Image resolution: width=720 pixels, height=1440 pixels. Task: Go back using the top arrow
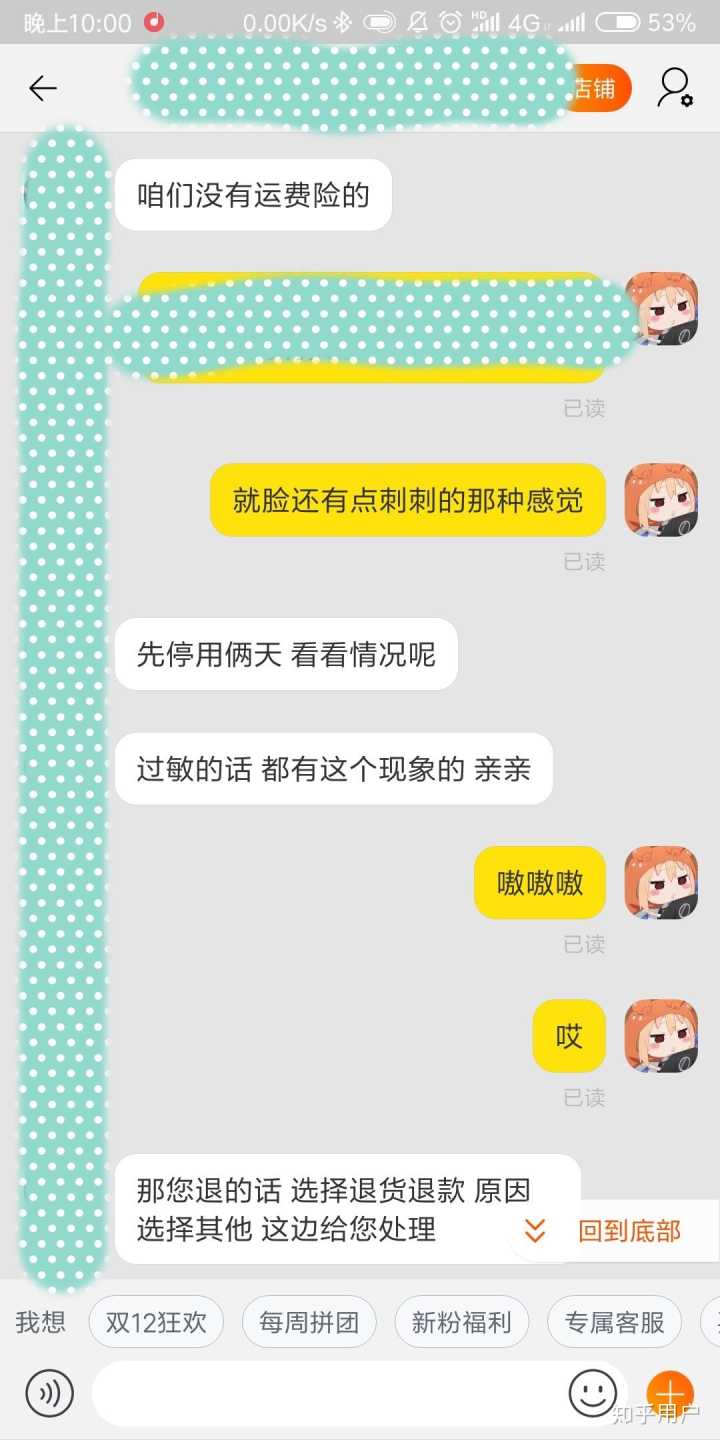click(43, 89)
